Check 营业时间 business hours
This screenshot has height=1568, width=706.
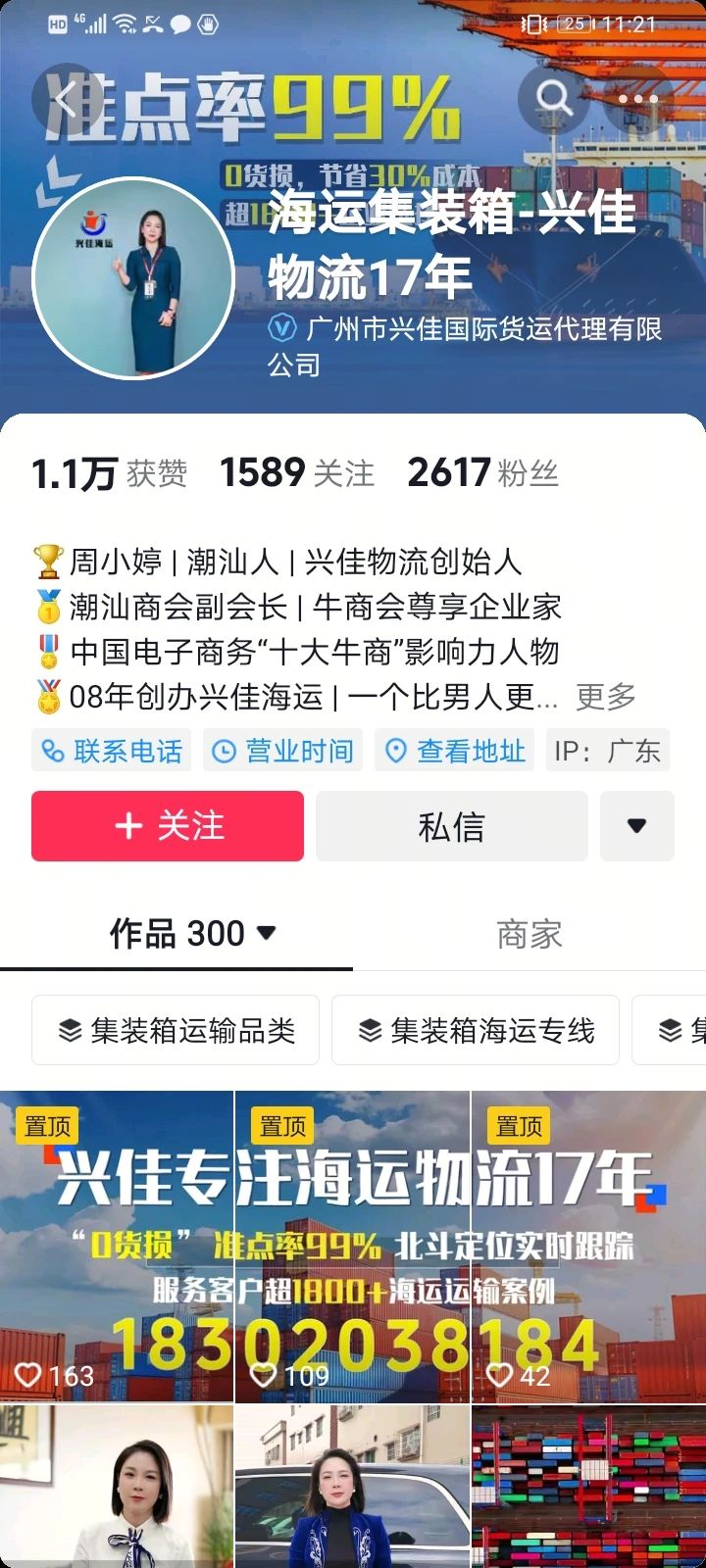click(283, 751)
